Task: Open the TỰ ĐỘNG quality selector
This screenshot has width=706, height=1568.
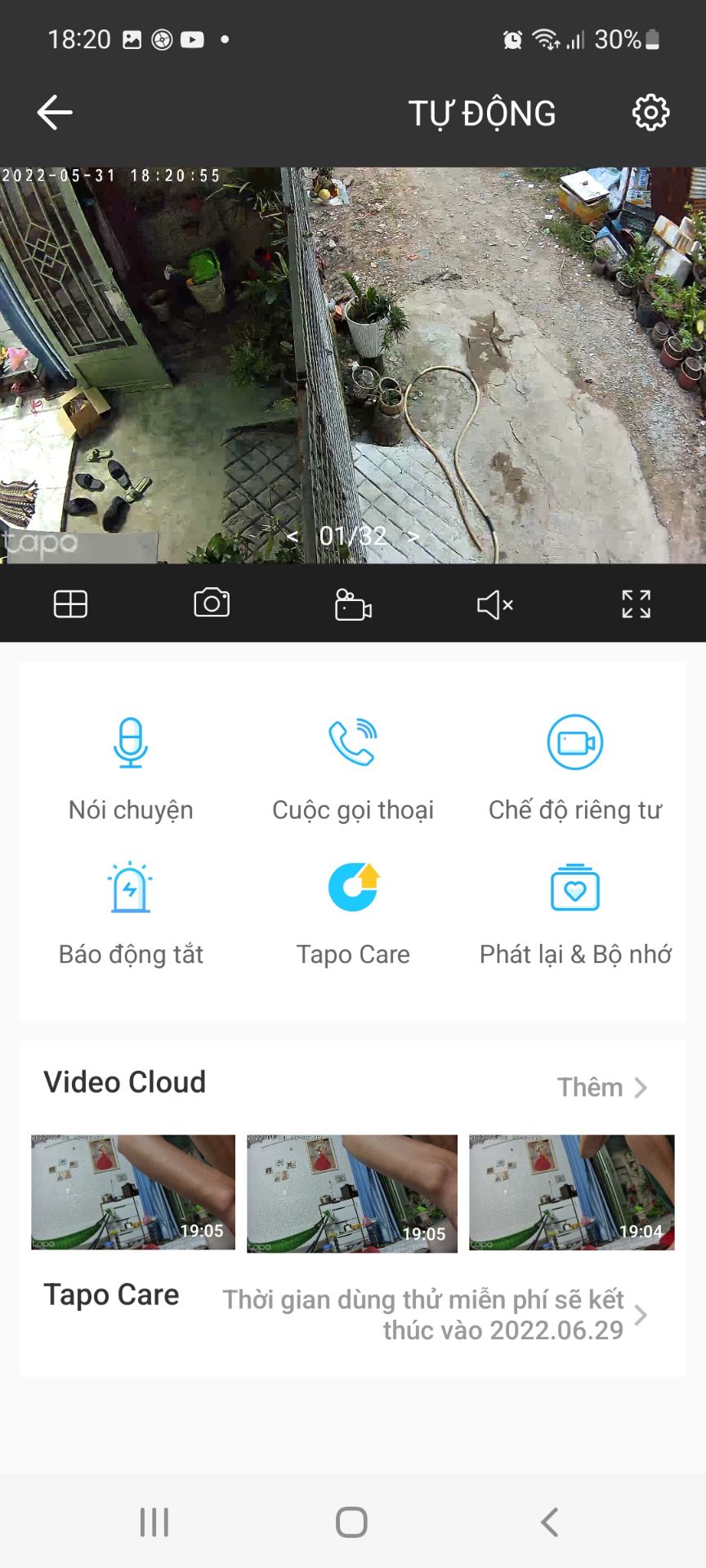Action: [x=482, y=112]
